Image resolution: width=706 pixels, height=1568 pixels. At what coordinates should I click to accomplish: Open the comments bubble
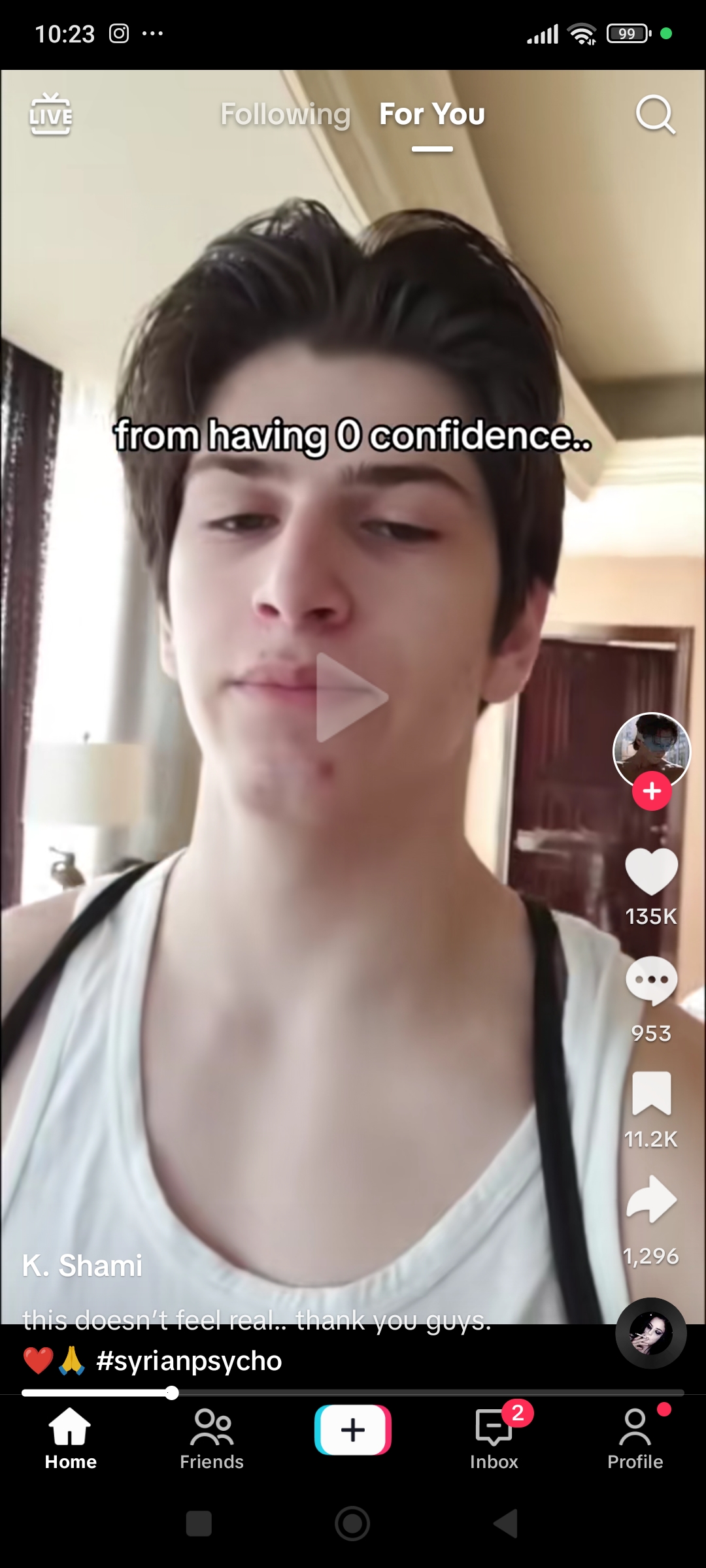652,981
